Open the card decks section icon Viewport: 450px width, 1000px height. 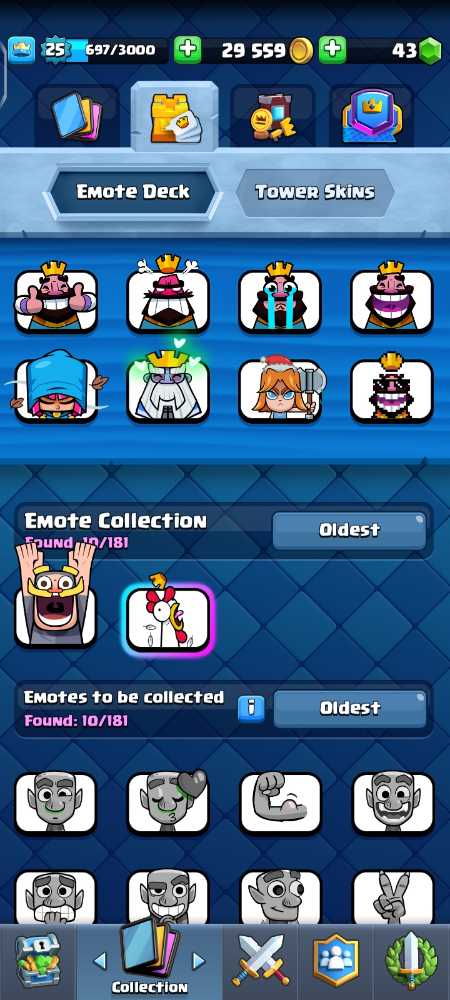click(x=76, y=116)
